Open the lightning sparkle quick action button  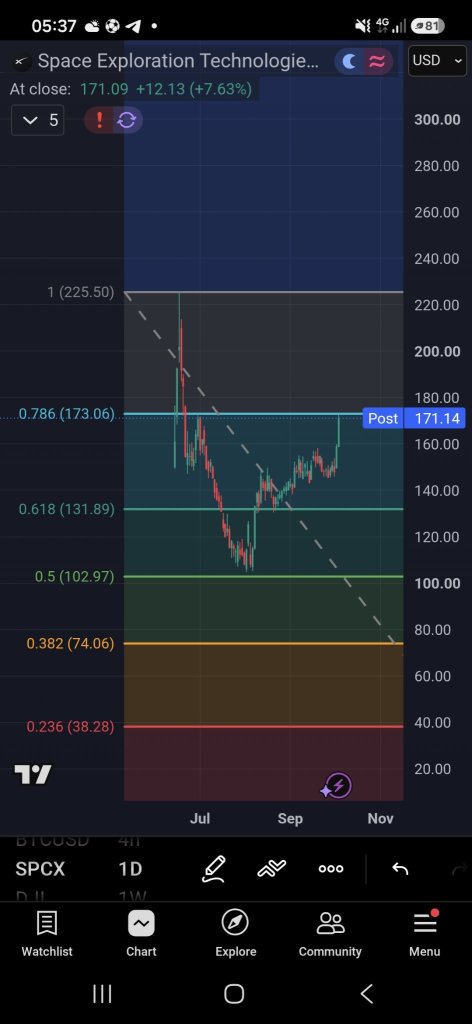coord(337,786)
